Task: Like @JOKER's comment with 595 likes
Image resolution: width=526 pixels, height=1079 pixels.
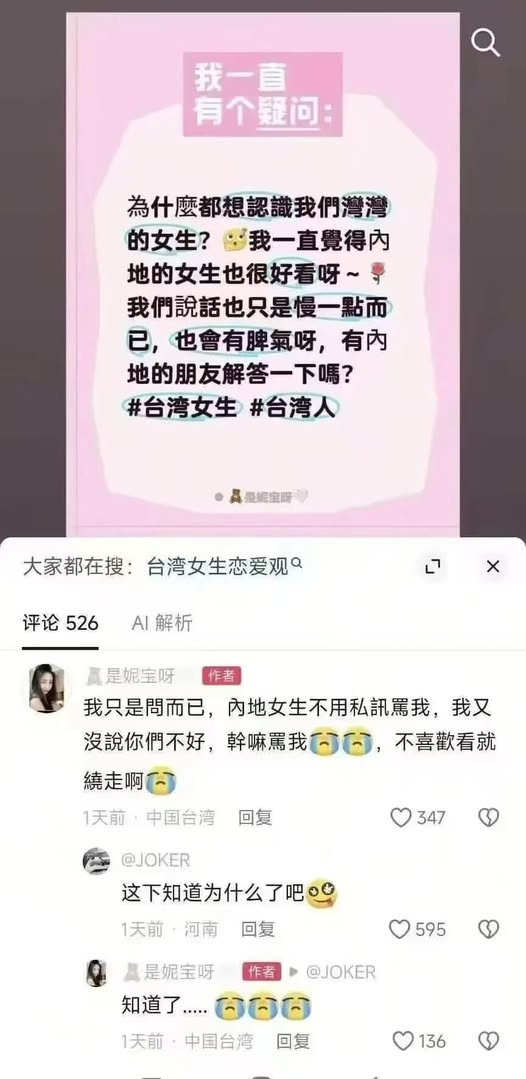Action: (417, 930)
